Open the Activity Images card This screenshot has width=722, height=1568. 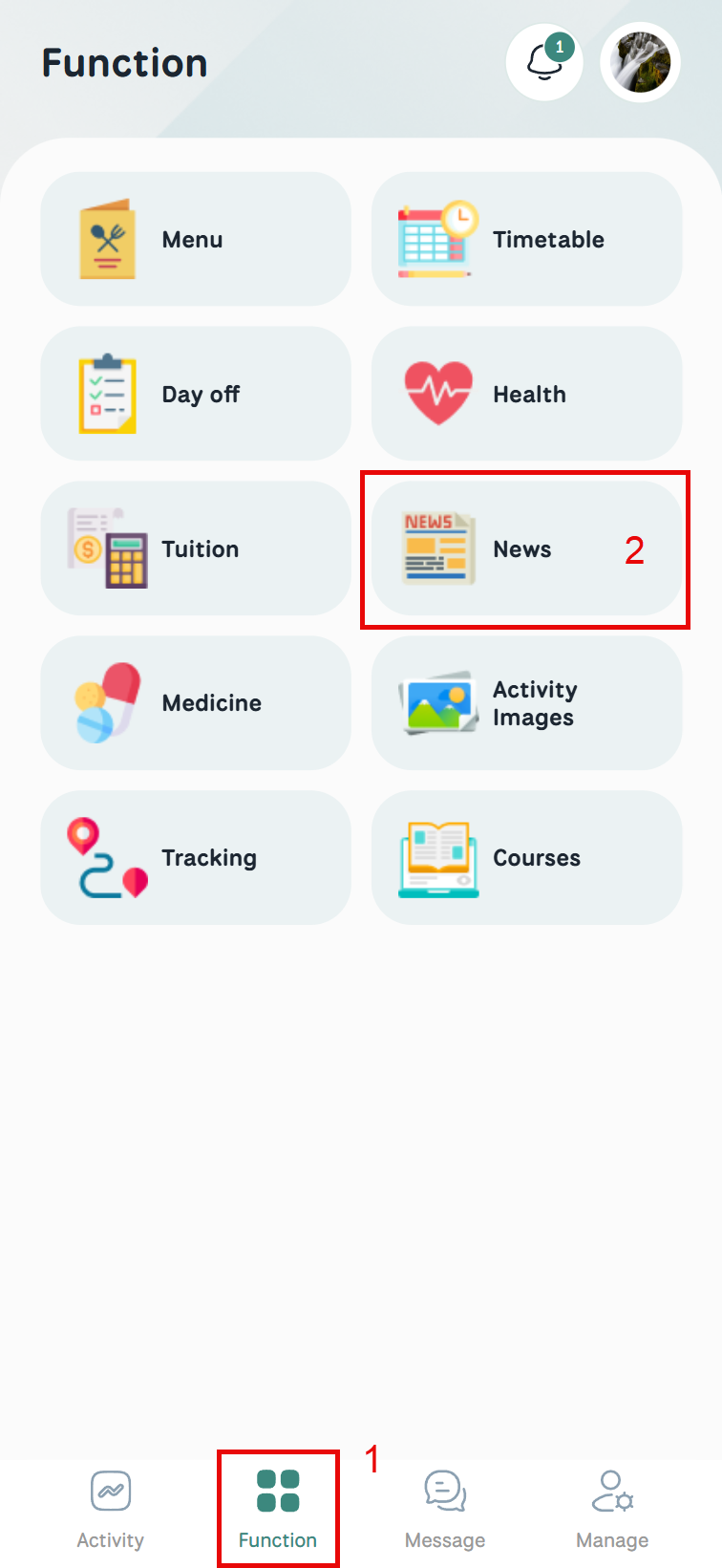[526, 703]
